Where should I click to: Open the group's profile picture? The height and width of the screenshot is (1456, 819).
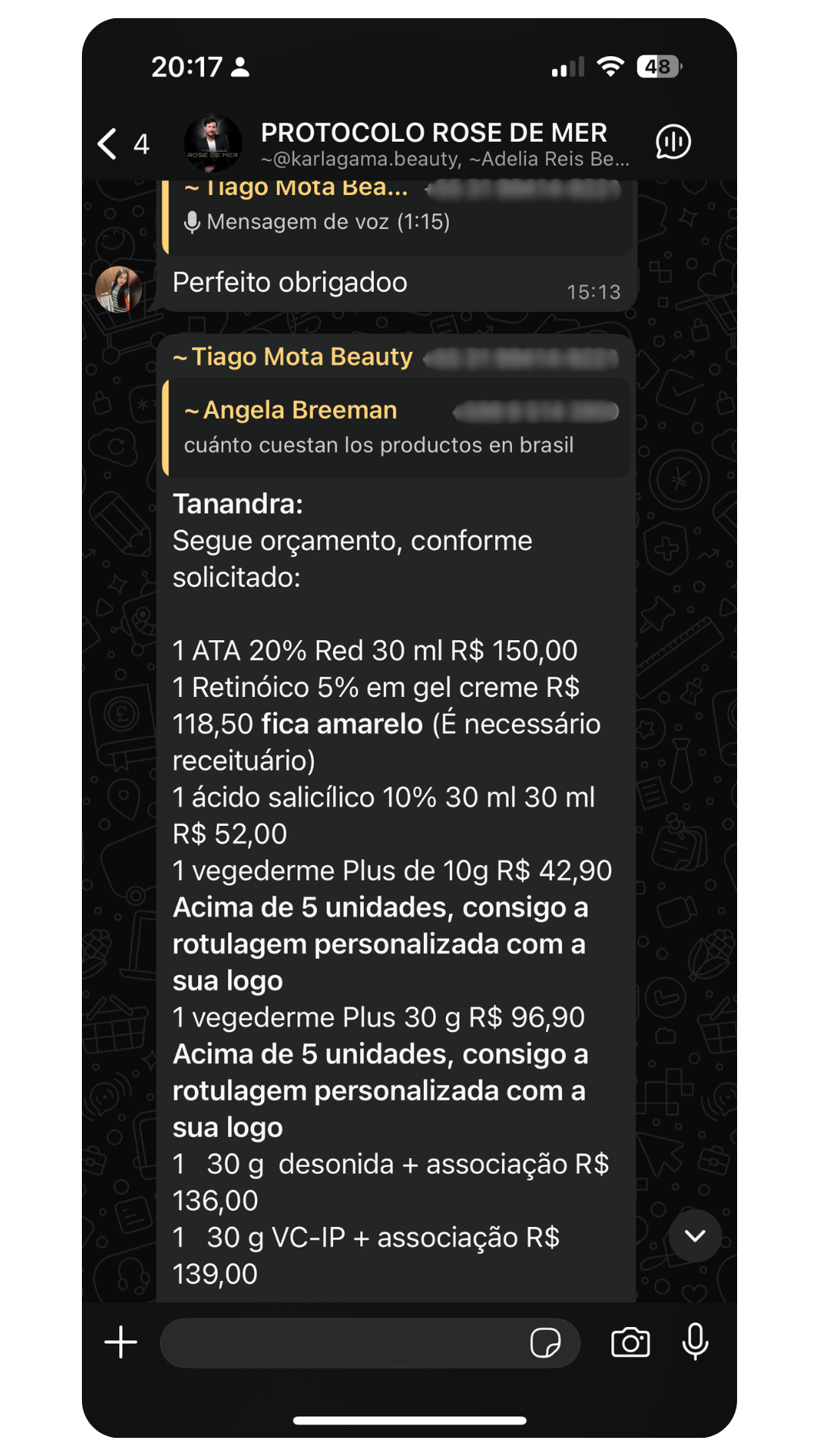pos(213,143)
